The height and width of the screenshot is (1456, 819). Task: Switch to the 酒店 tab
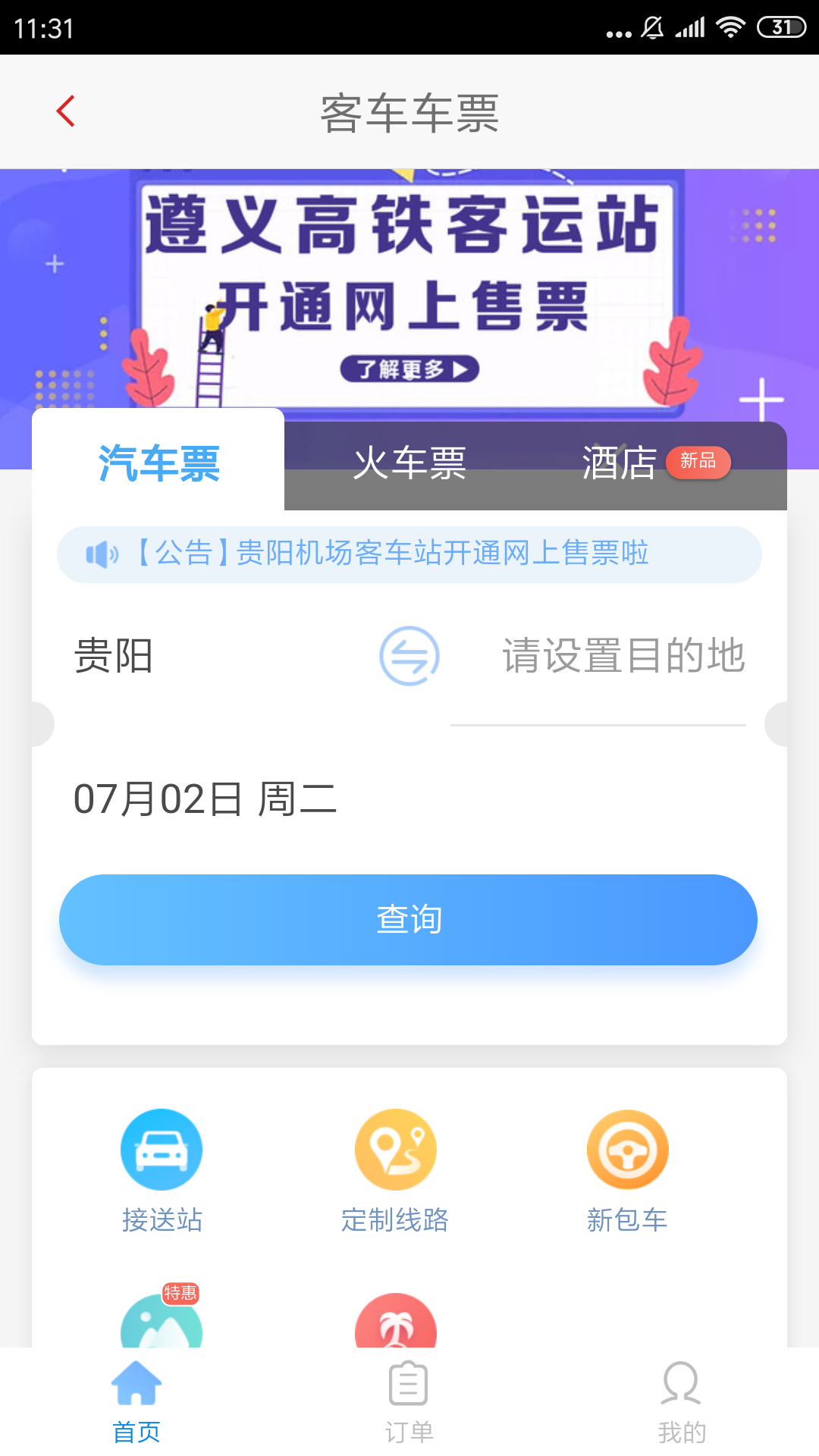pyautogui.click(x=620, y=463)
